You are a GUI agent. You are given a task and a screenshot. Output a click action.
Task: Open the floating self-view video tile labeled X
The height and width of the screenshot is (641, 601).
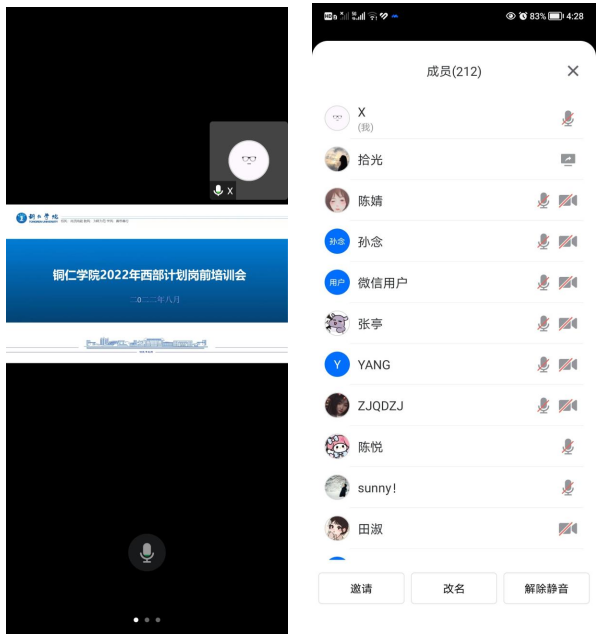point(248,160)
